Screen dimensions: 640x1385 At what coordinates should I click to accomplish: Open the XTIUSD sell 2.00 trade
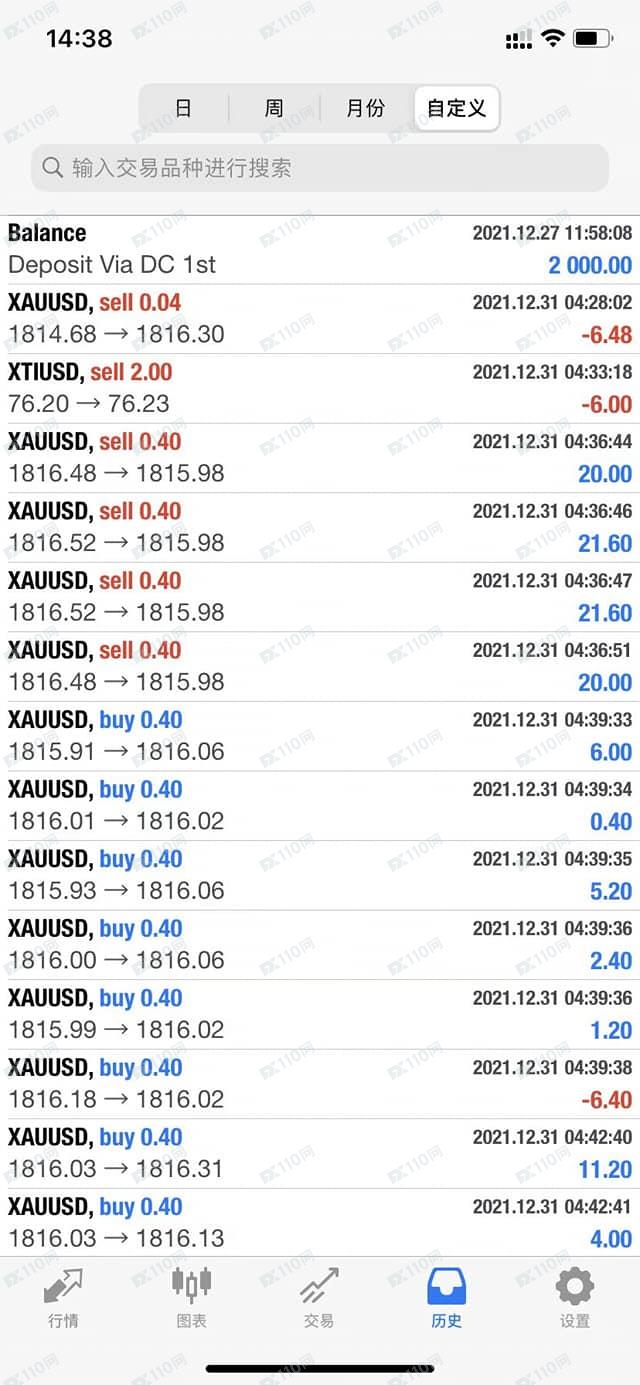tap(320, 388)
